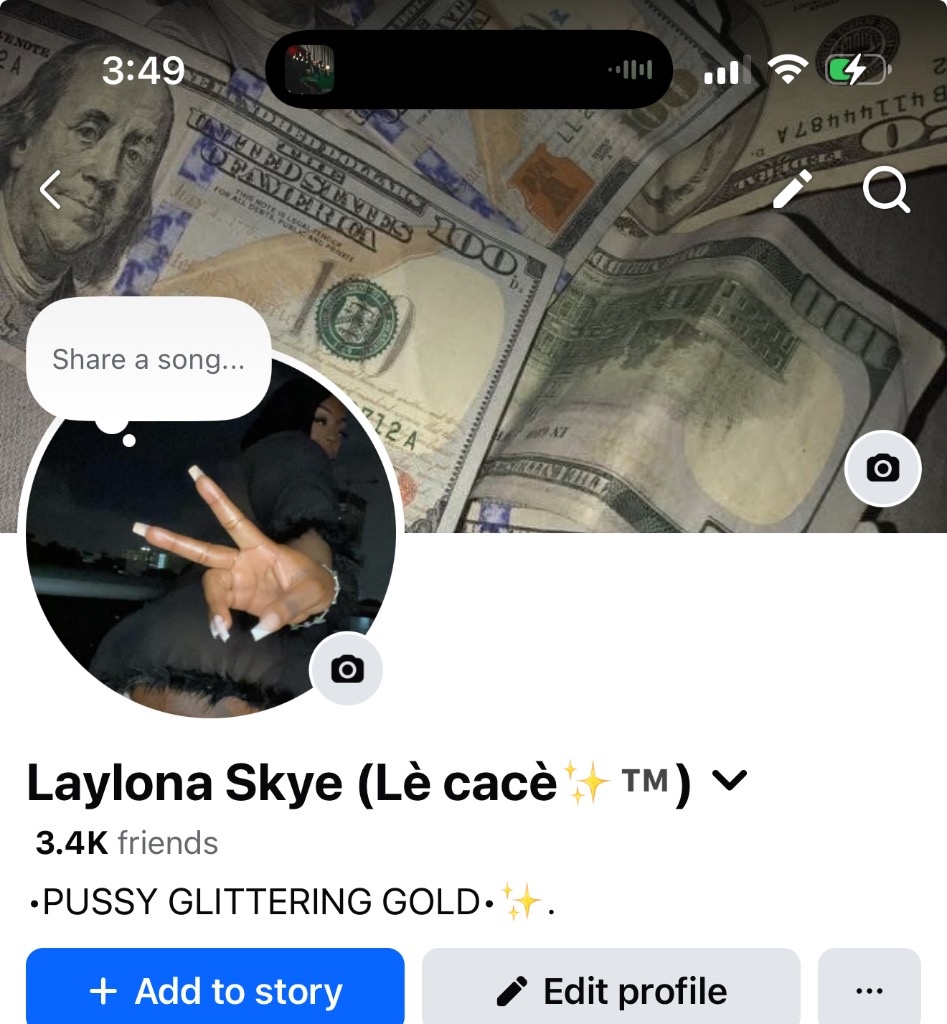The image size is (947, 1024).
Task: View the 3.4K friends list
Action: pyautogui.click(x=127, y=843)
